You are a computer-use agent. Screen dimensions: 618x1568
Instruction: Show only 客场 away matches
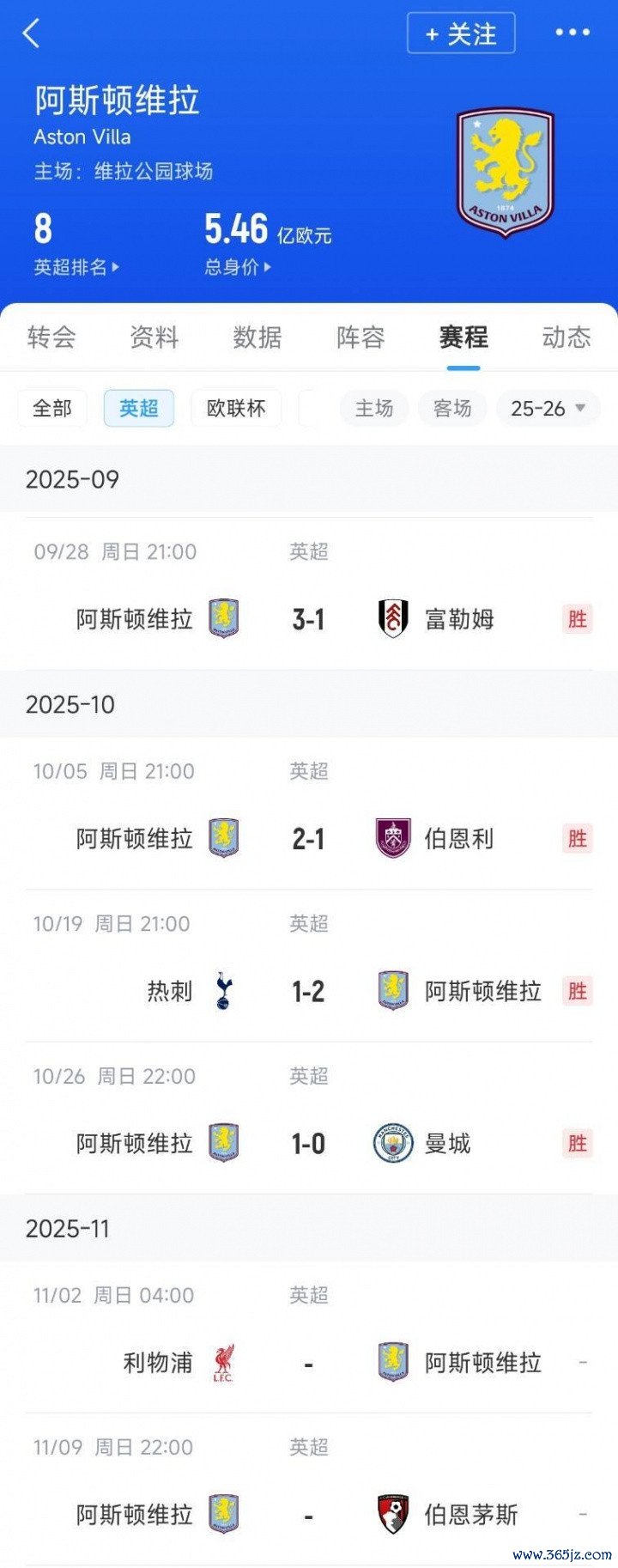tap(452, 409)
